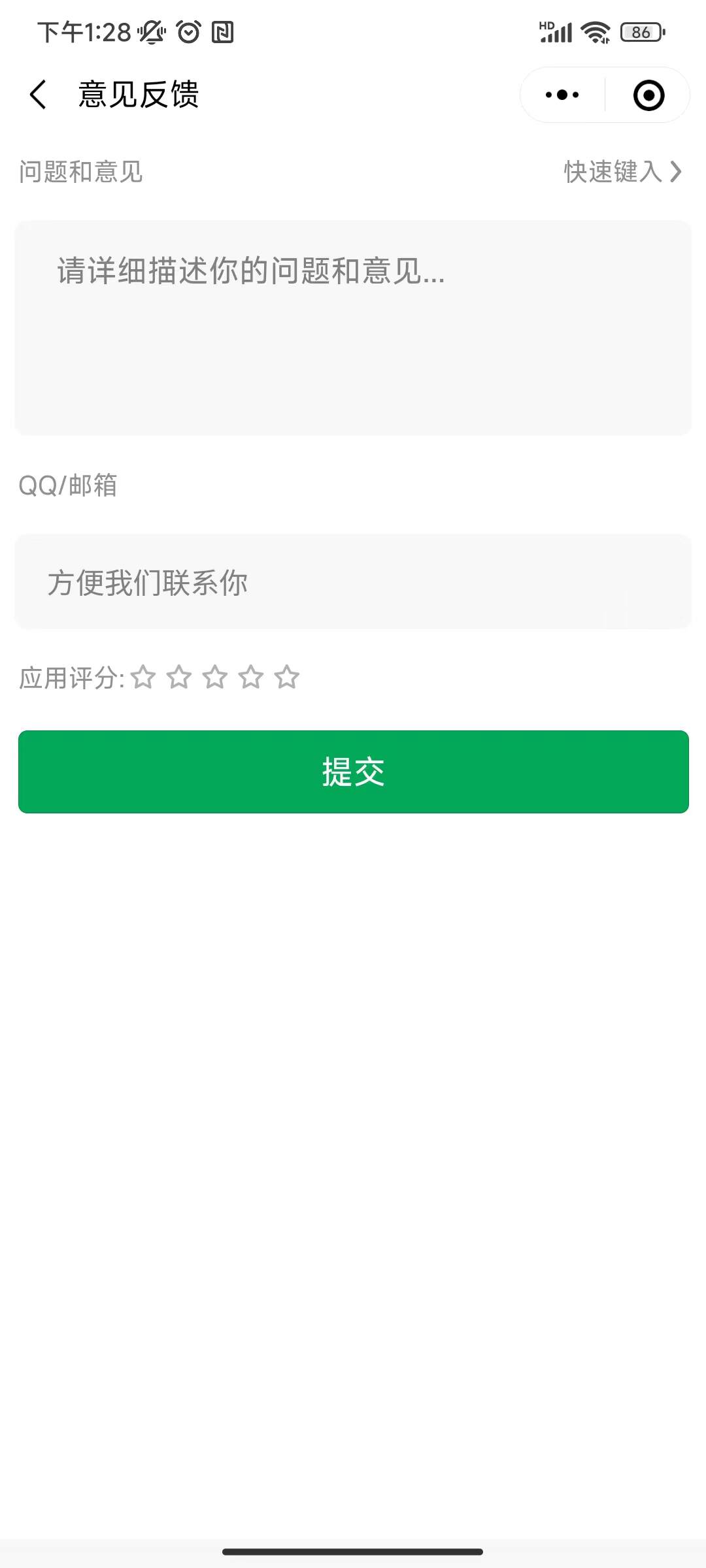Viewport: 706px width, 1568px height.
Task: Open 快速键入 quick input options
Action: [x=622, y=172]
